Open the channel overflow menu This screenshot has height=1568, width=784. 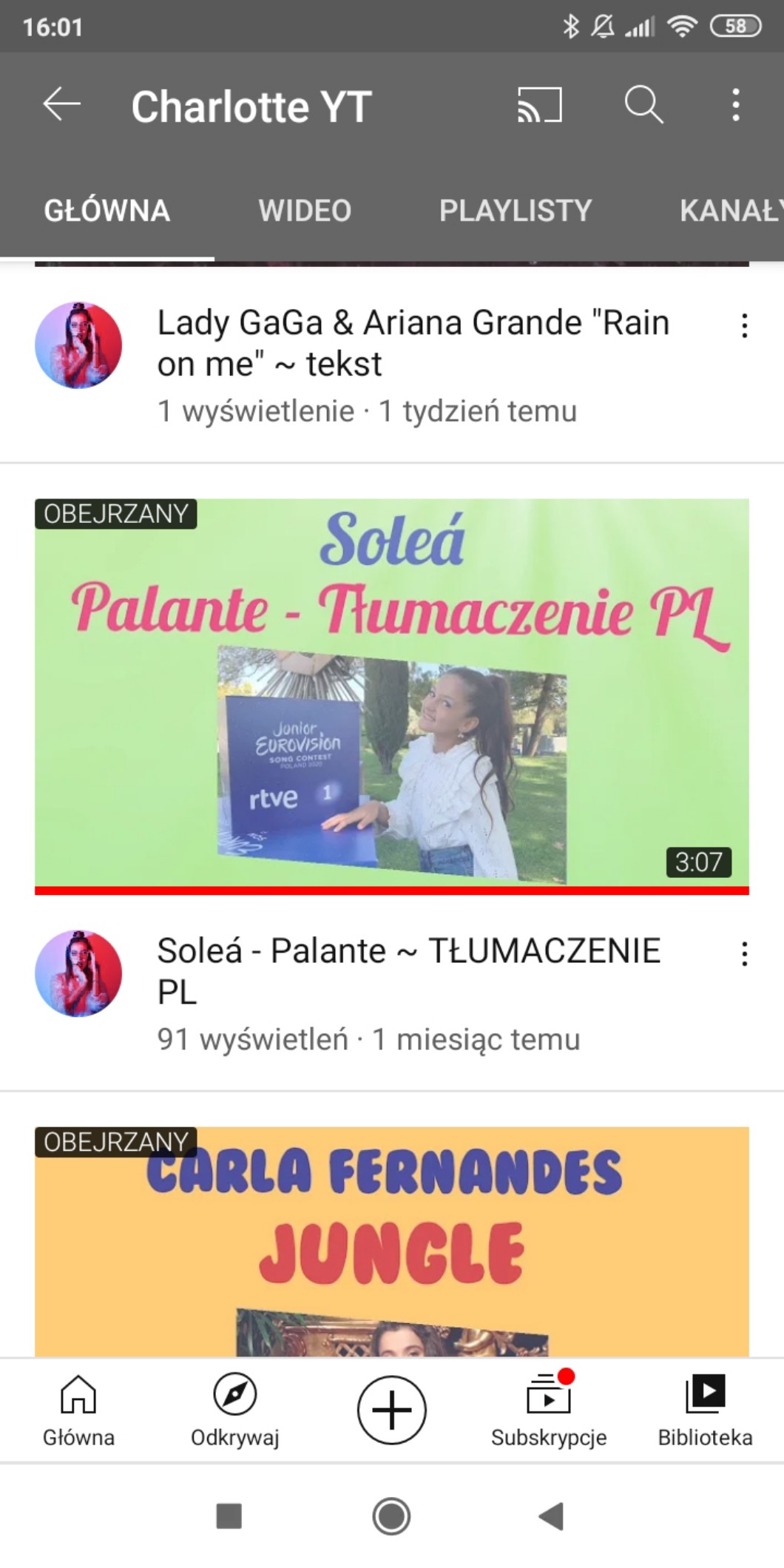(735, 104)
